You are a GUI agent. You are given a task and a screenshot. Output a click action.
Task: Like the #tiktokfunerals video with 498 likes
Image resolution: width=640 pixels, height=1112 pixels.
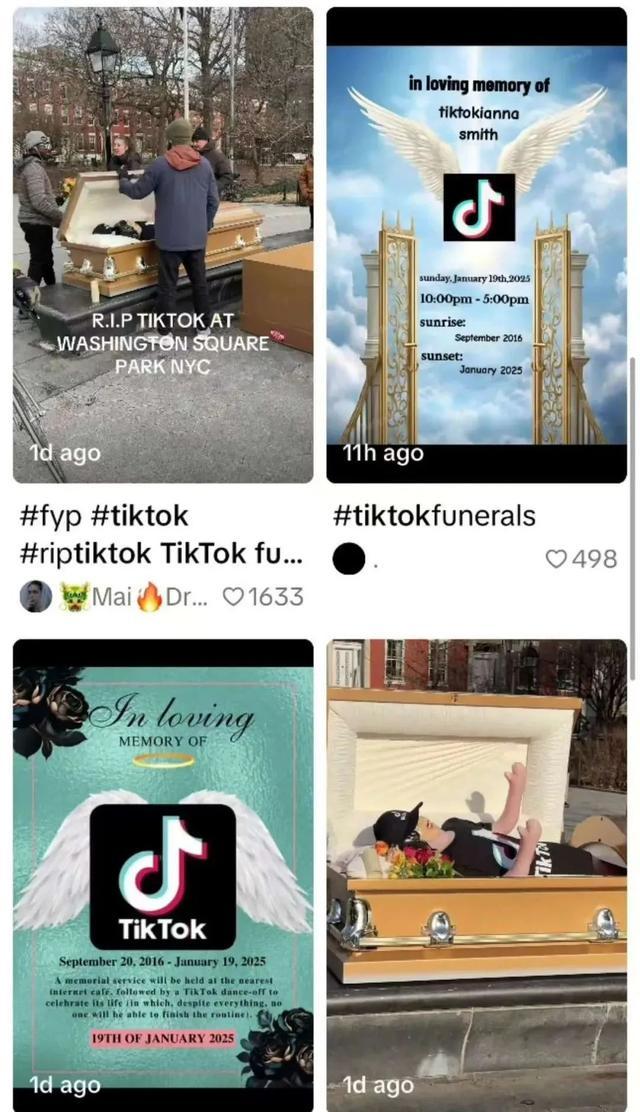tap(556, 559)
